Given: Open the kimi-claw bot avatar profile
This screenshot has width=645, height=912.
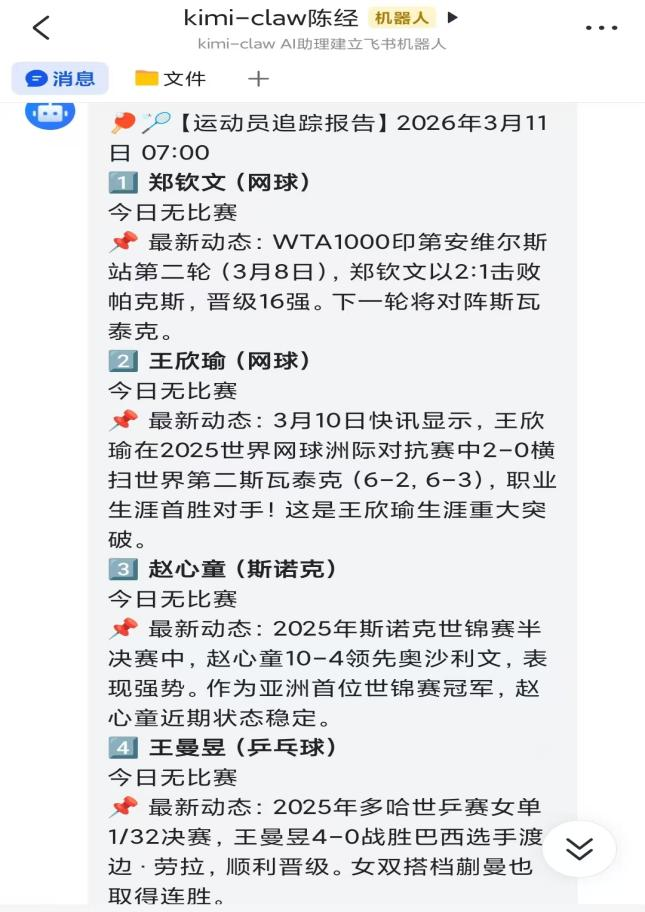Looking at the screenshot, I should (x=50, y=110).
